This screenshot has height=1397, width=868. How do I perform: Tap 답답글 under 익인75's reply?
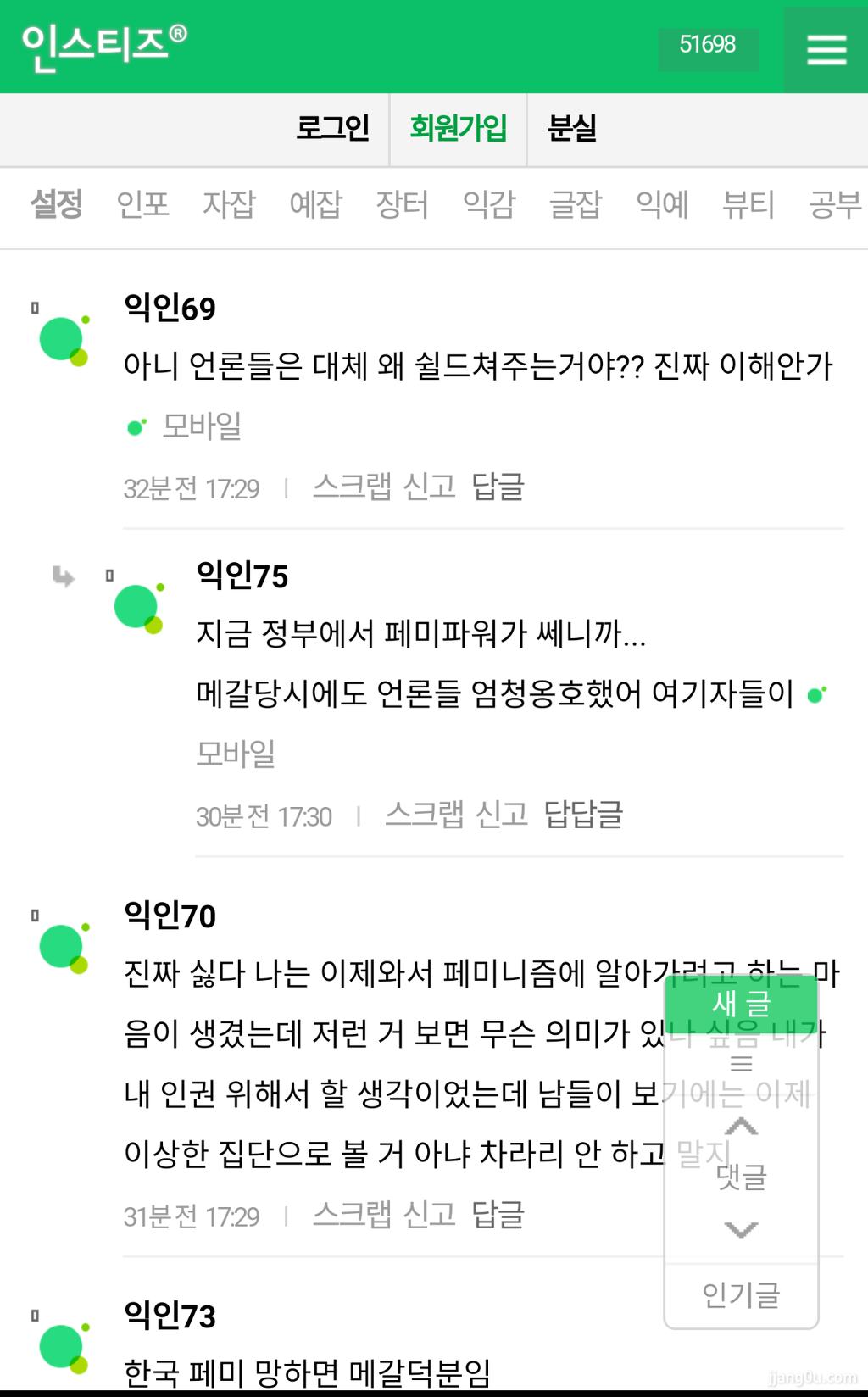tap(583, 815)
